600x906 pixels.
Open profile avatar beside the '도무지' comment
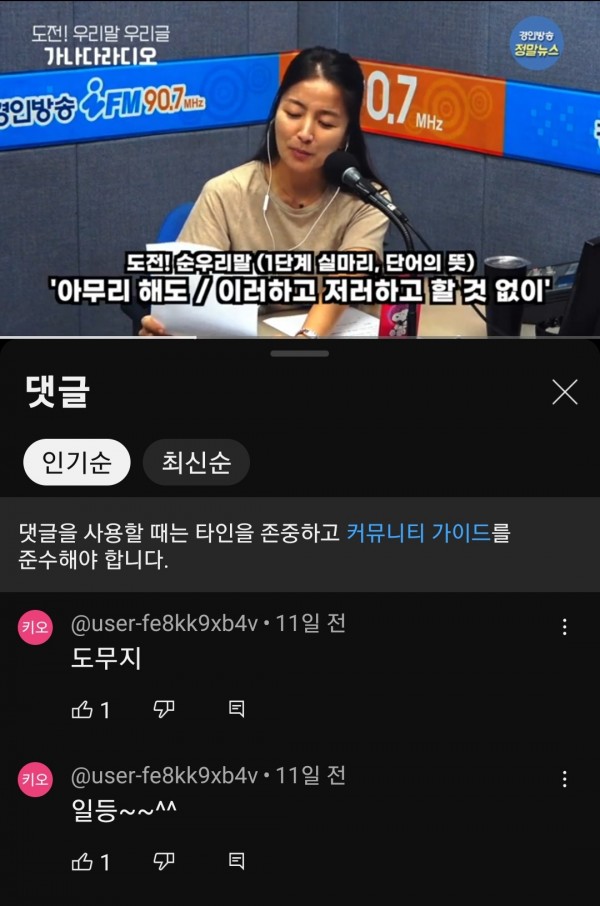point(35,628)
